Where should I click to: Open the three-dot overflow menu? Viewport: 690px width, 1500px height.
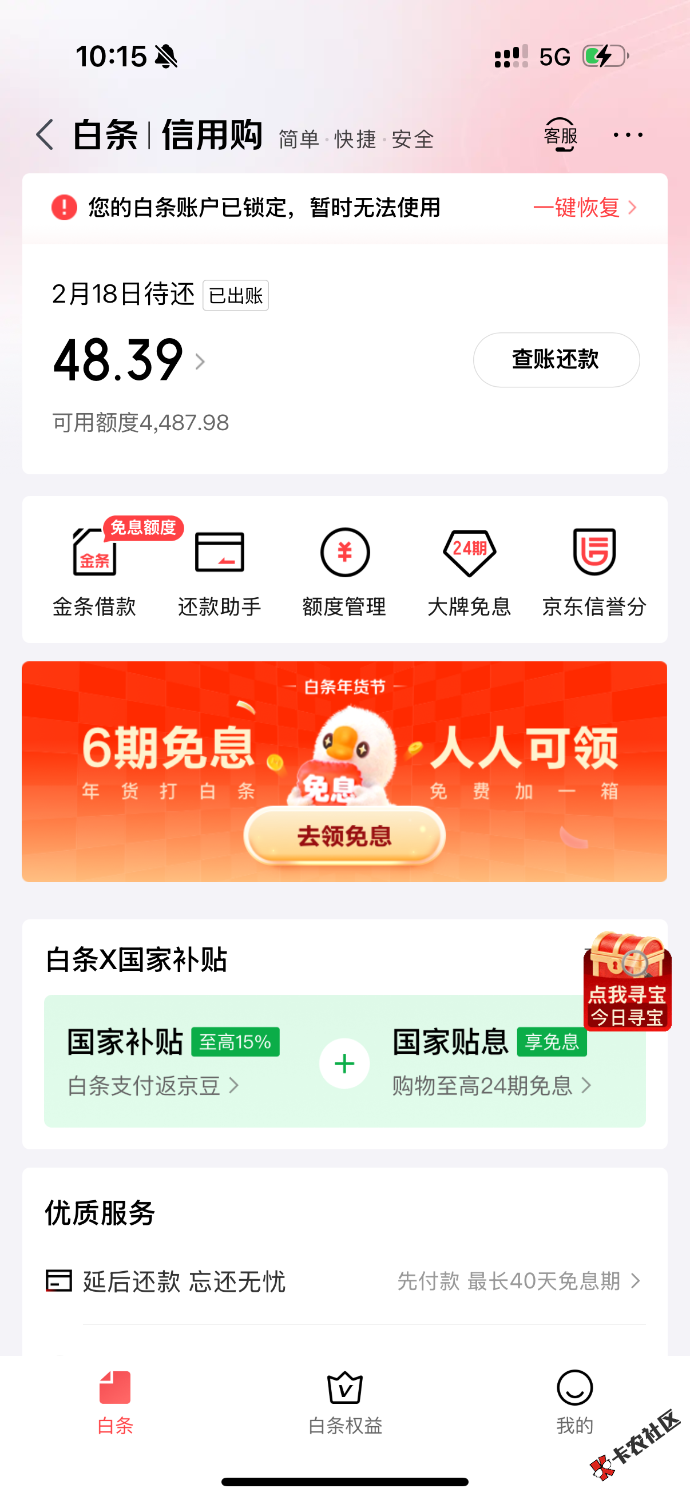pyautogui.click(x=628, y=135)
